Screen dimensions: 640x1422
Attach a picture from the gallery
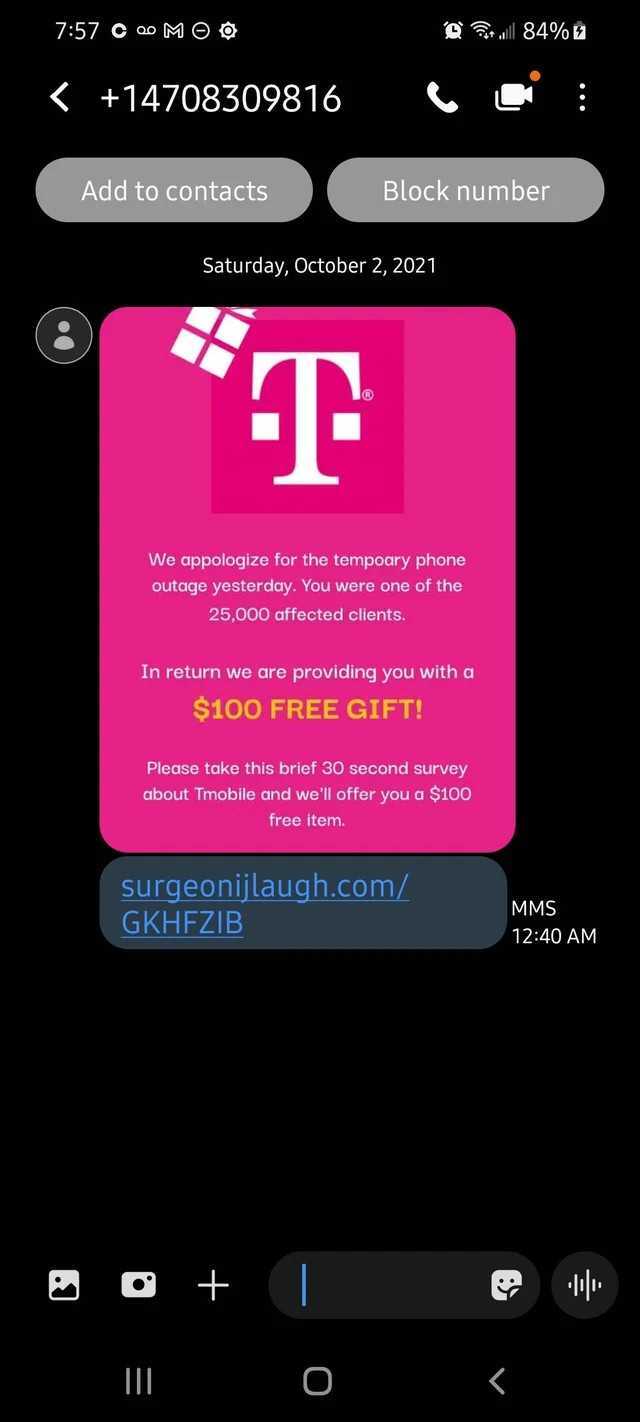[x=64, y=1285]
